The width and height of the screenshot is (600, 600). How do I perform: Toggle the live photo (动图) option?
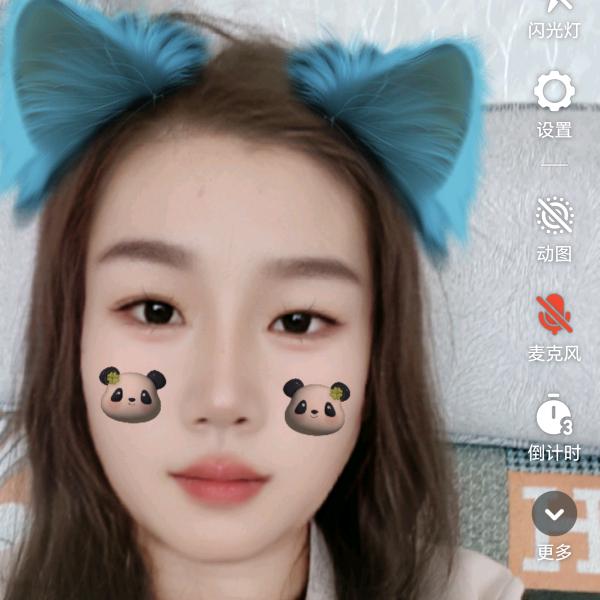click(554, 216)
